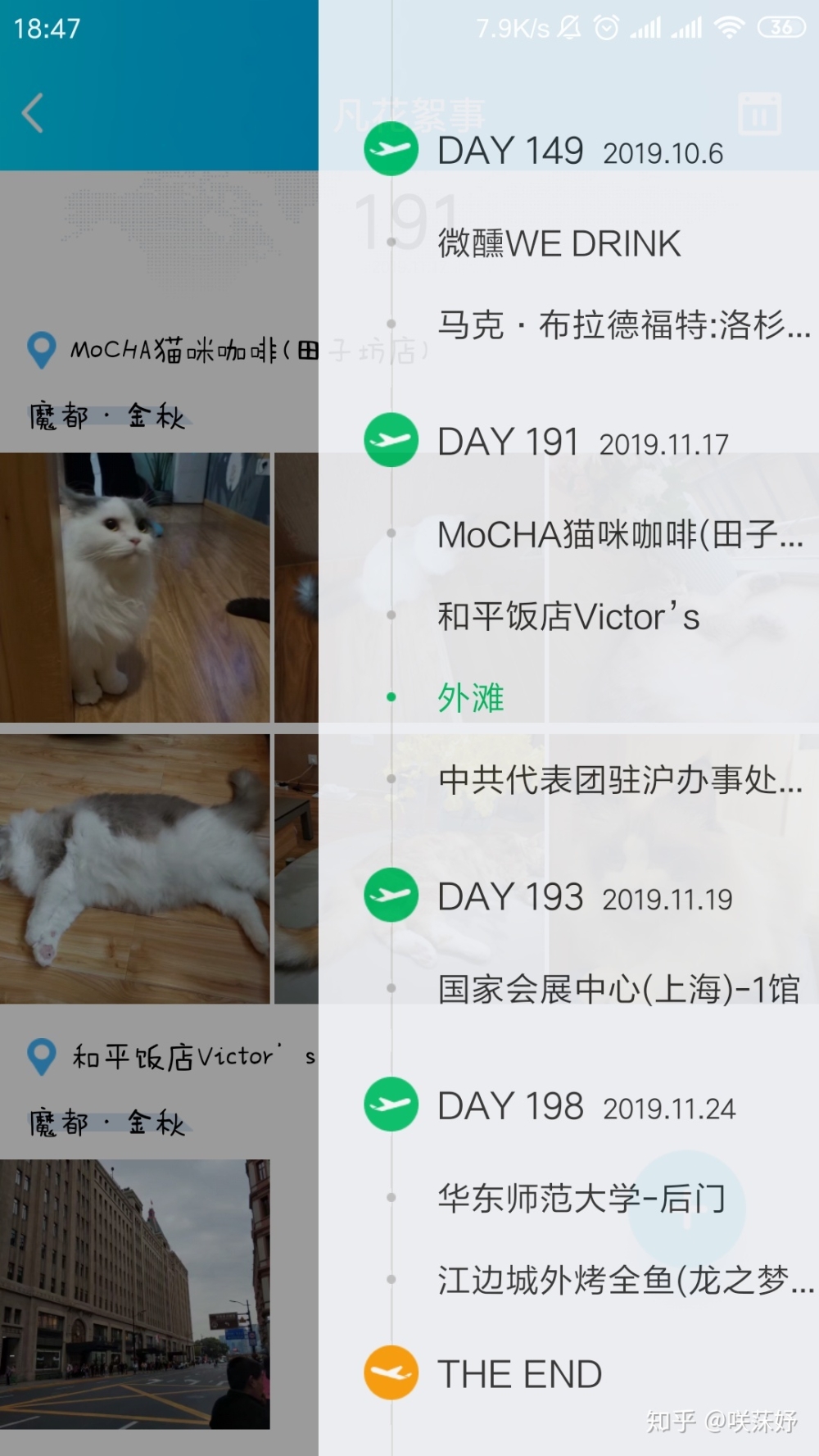Open the 微醺WE DRINK entry
Image resolution: width=819 pixels, height=1456 pixels.
[559, 243]
